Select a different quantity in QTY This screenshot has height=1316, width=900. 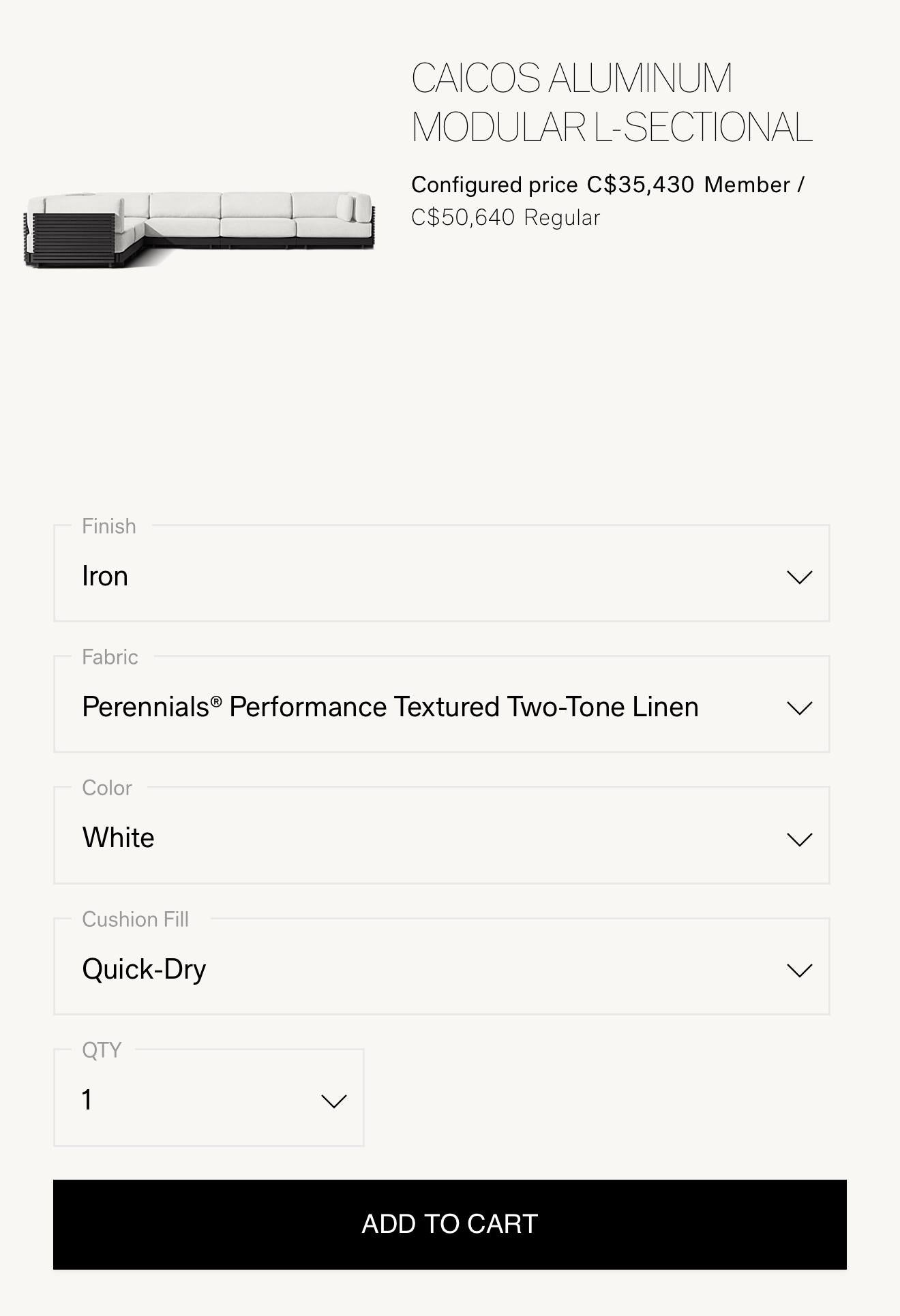(209, 1099)
